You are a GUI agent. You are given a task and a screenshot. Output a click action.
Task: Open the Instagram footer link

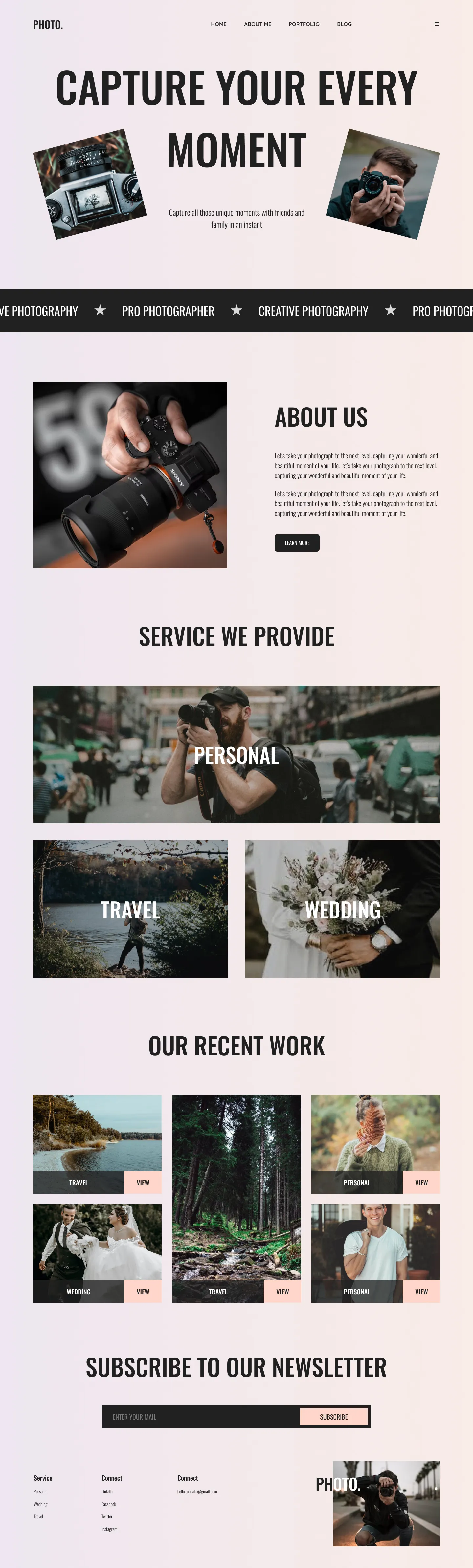pyautogui.click(x=110, y=1529)
